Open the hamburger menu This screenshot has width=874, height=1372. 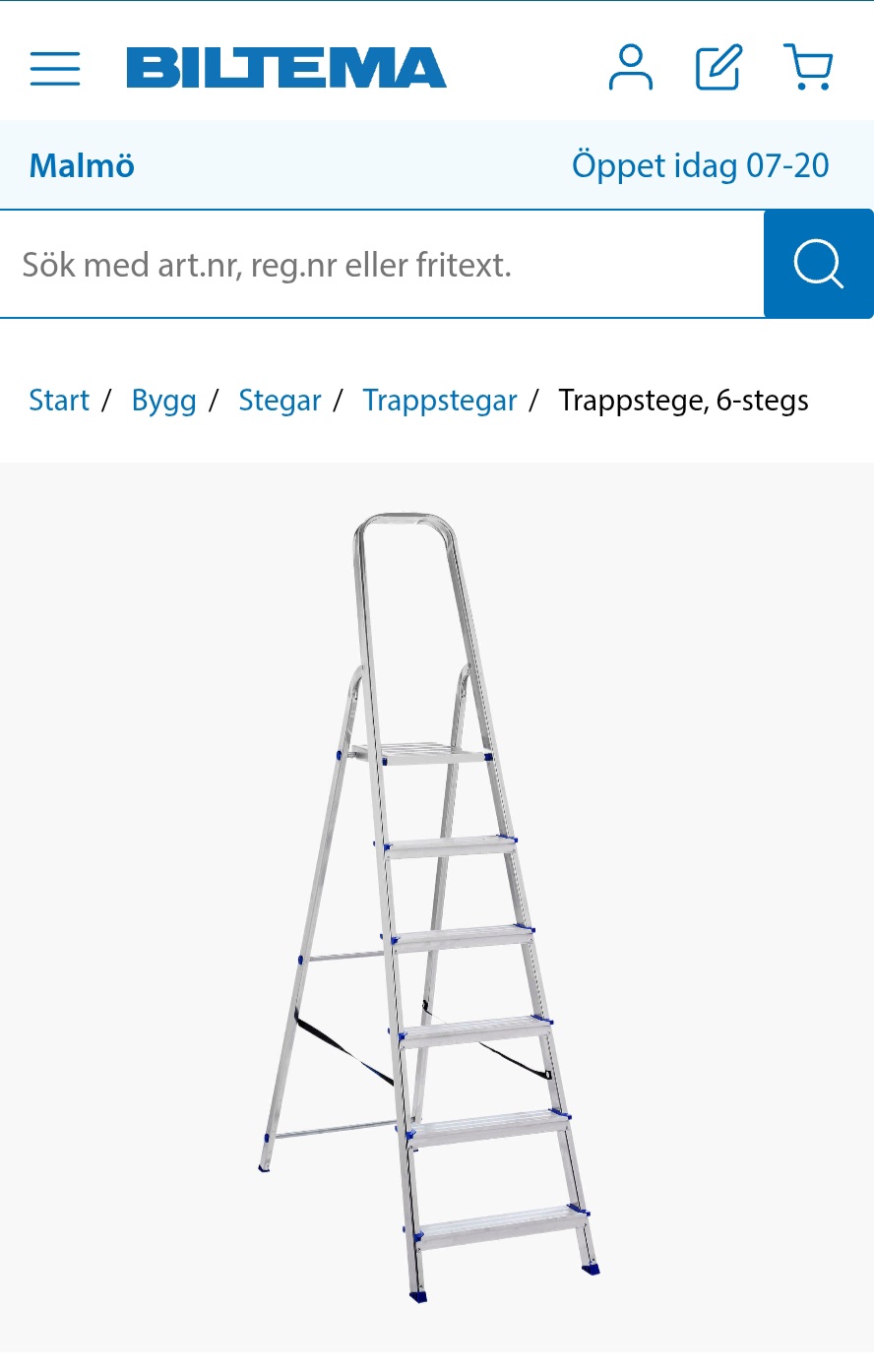55,68
